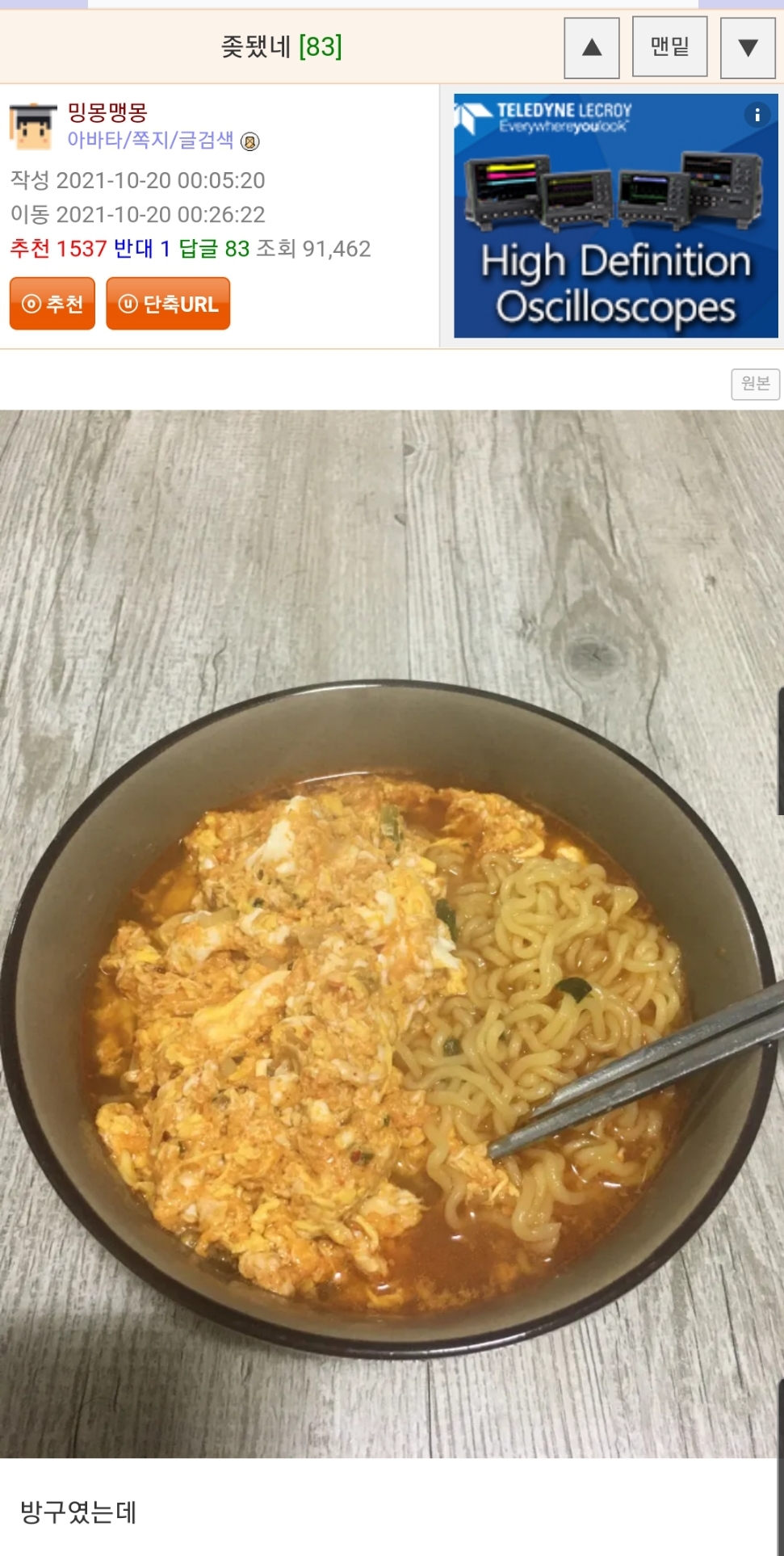View original image with 원본 button
This screenshot has width=784, height=1556.
[755, 384]
